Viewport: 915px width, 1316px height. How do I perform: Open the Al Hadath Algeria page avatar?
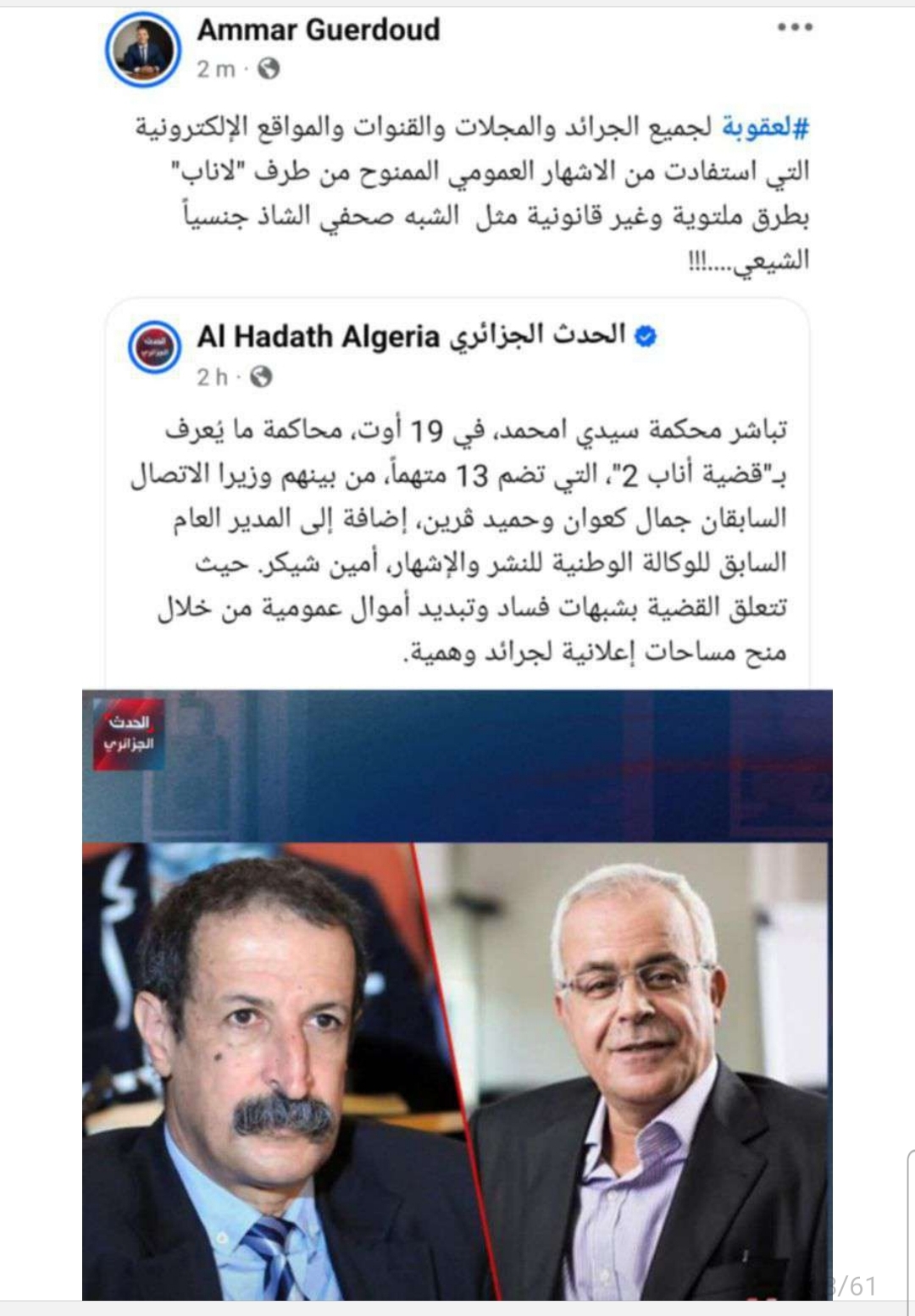coord(154,347)
